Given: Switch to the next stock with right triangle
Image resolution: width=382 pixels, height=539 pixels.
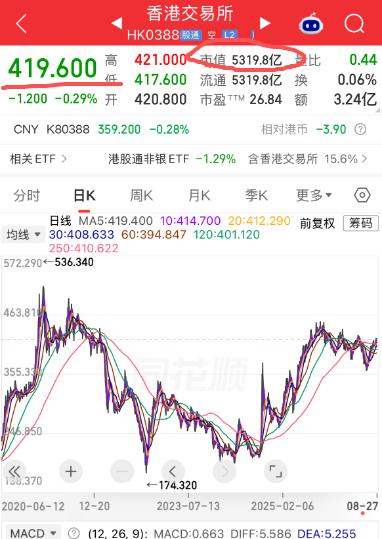Looking at the screenshot, I should pyautogui.click(x=265, y=23).
